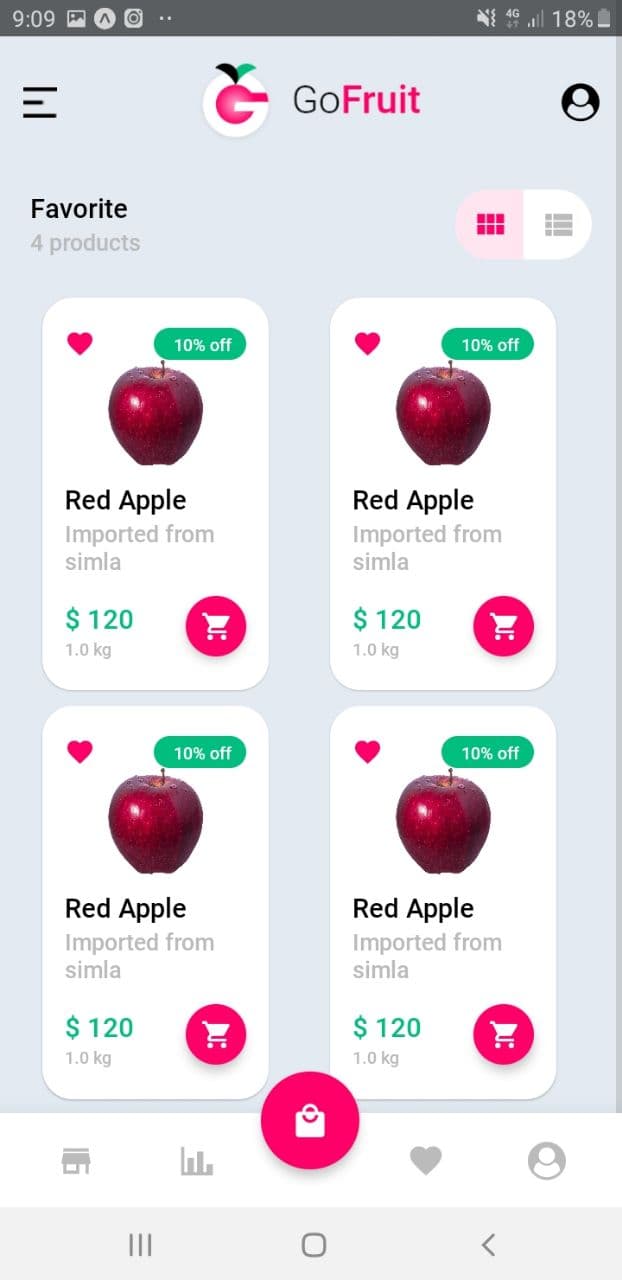Image resolution: width=622 pixels, height=1280 pixels.
Task: Select the heart favorites tab in bottom navigation
Action: (x=426, y=1161)
